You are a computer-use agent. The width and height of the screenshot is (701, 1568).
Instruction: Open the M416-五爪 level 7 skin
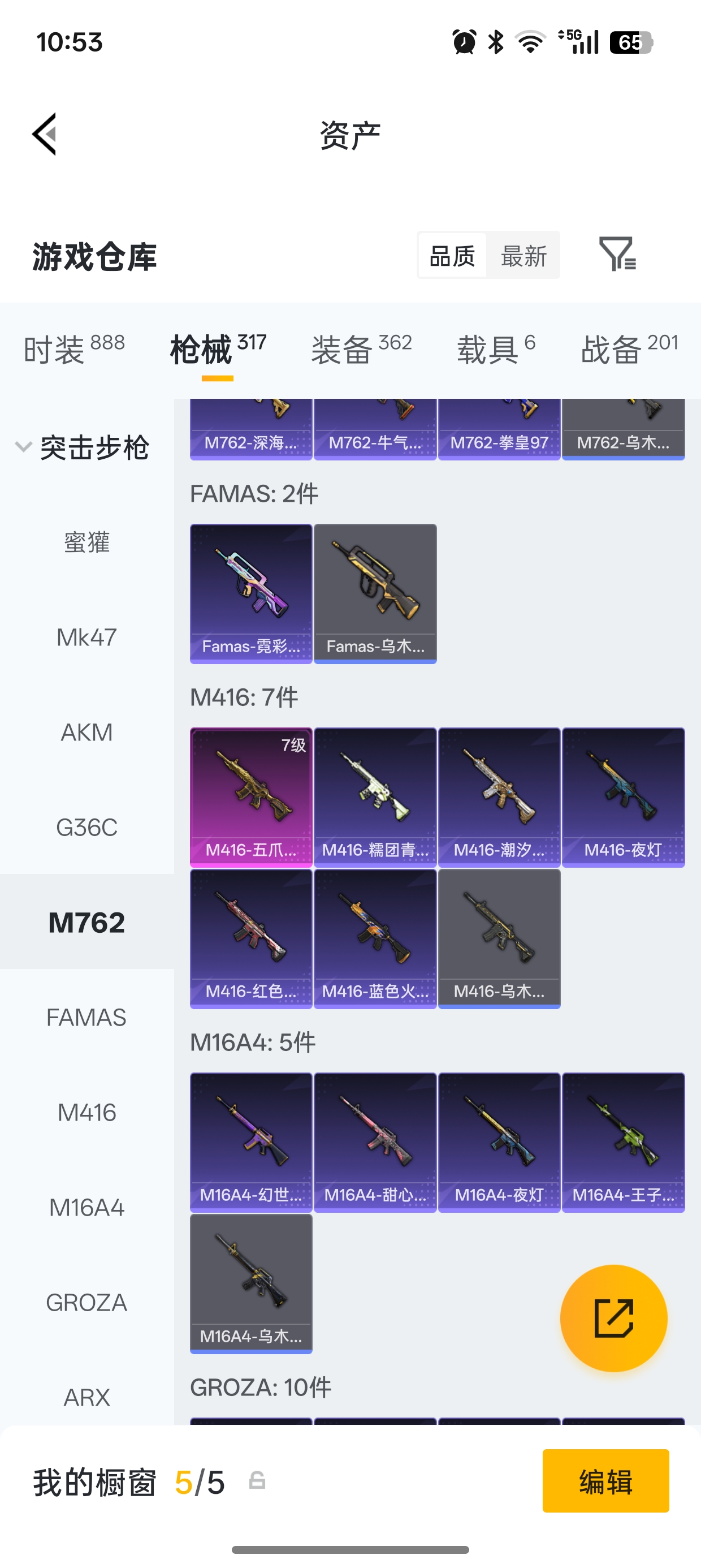tap(250, 796)
